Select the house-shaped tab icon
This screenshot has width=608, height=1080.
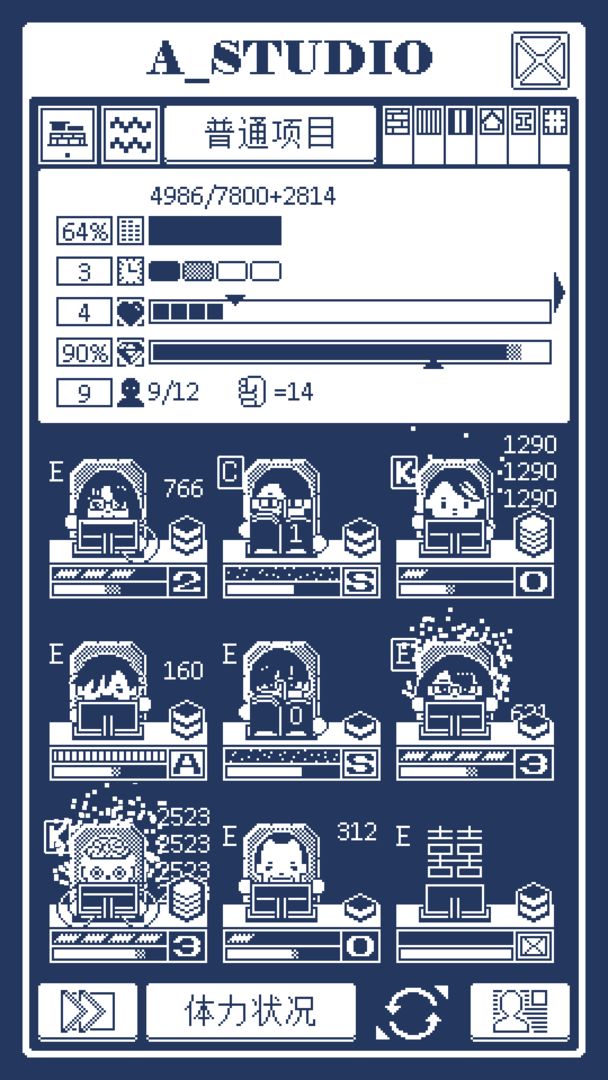tap(491, 123)
